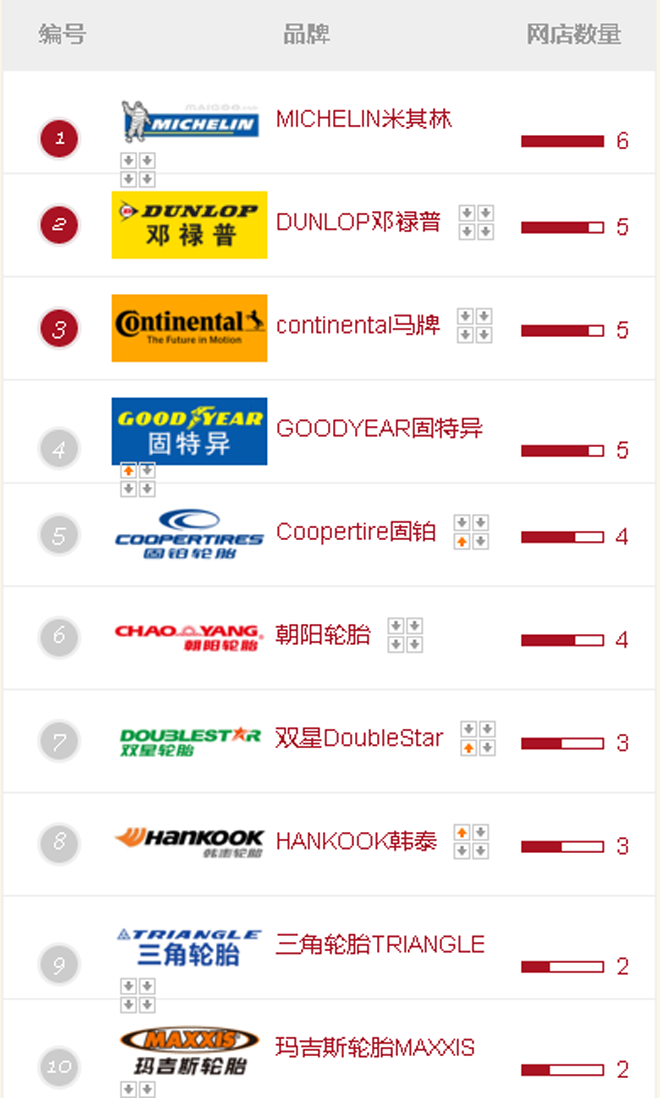Viewport: 660px width, 1098px height.
Task: Tap the Goodyear blue logo thumbnail
Action: tap(190, 431)
